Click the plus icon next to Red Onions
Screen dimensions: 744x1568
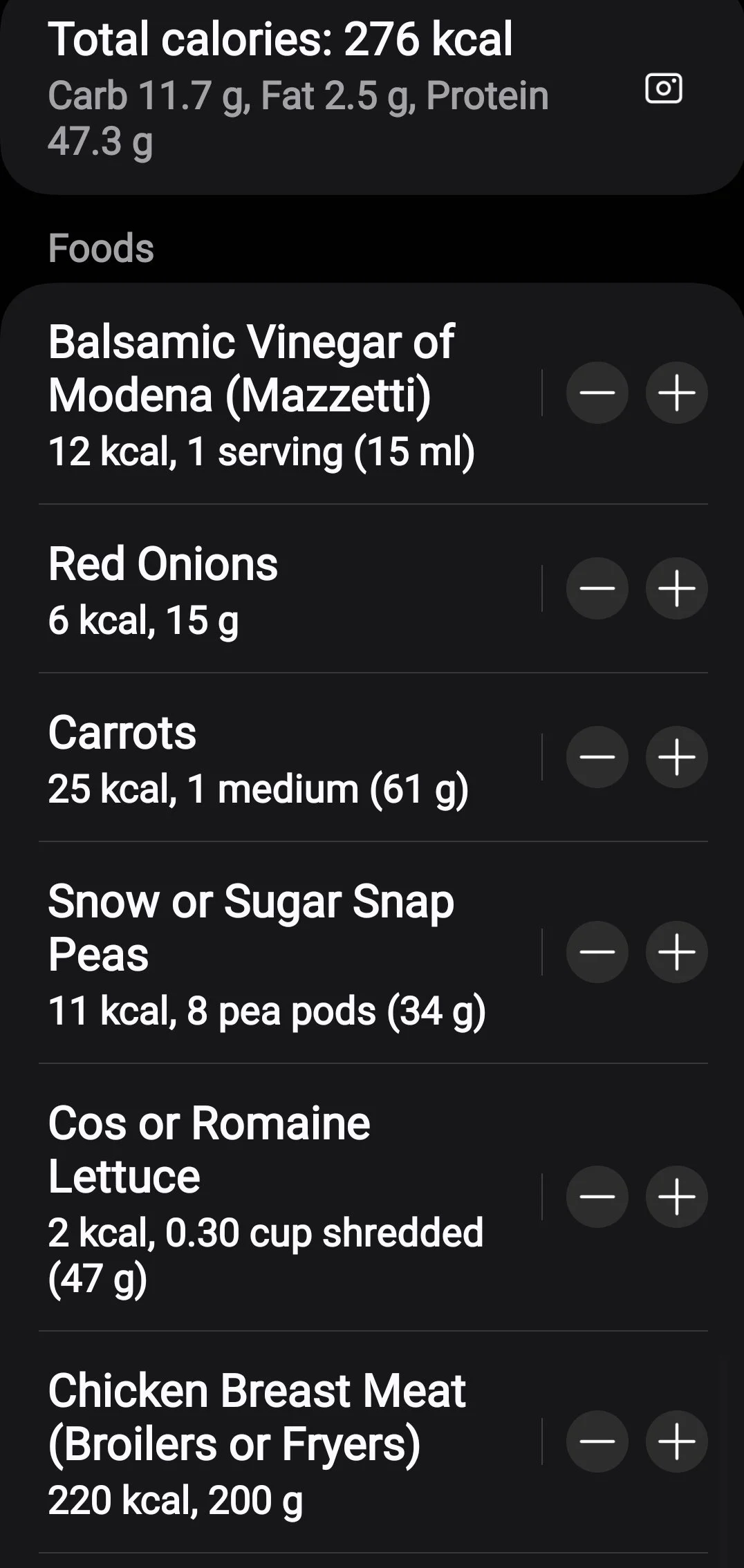tap(676, 588)
